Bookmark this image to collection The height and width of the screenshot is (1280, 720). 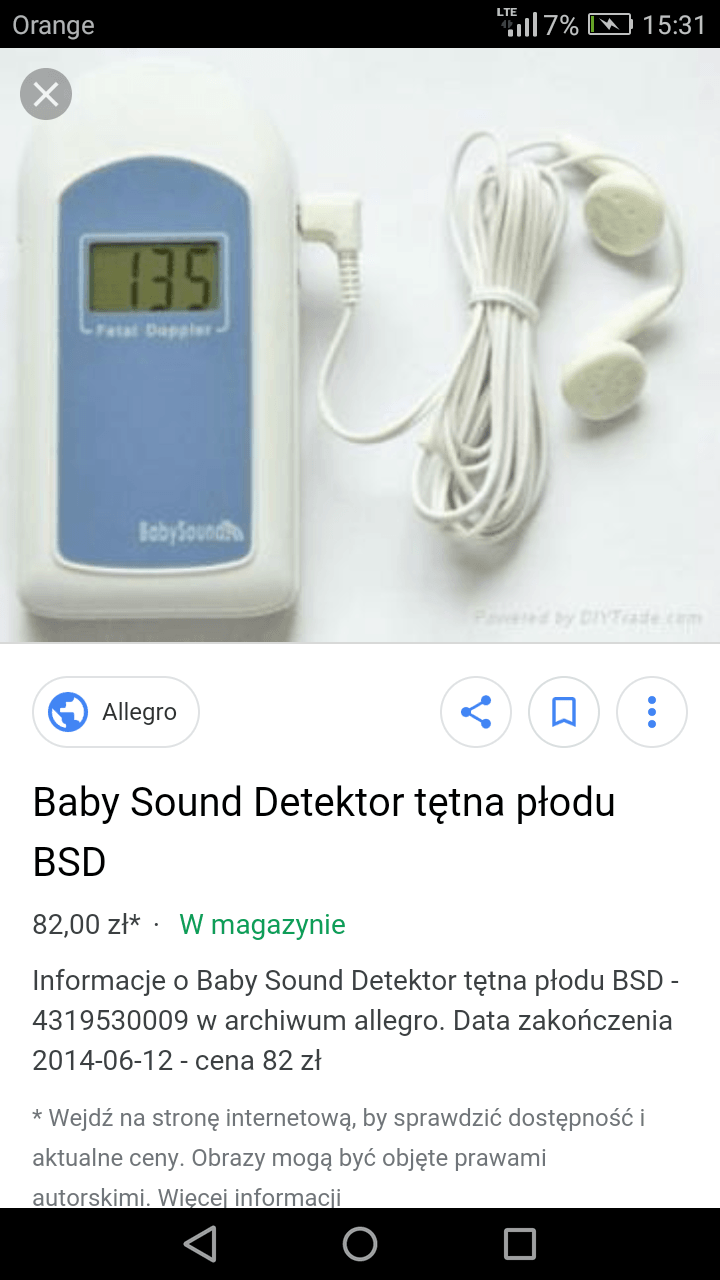(x=564, y=712)
